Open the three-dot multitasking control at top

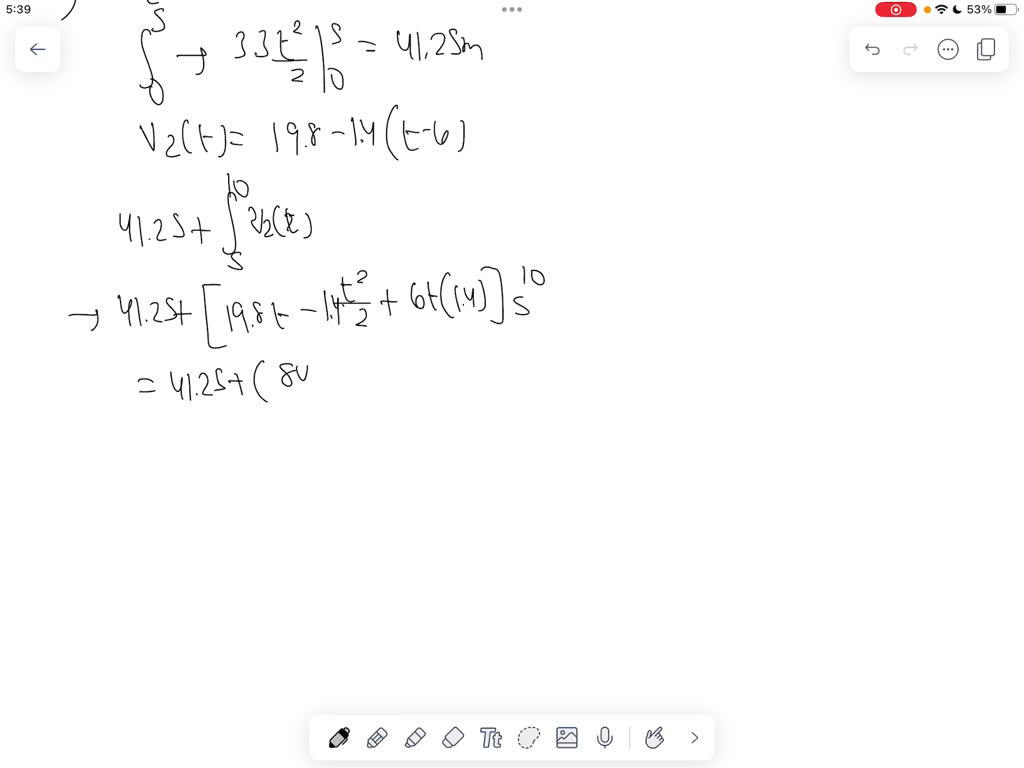click(512, 9)
